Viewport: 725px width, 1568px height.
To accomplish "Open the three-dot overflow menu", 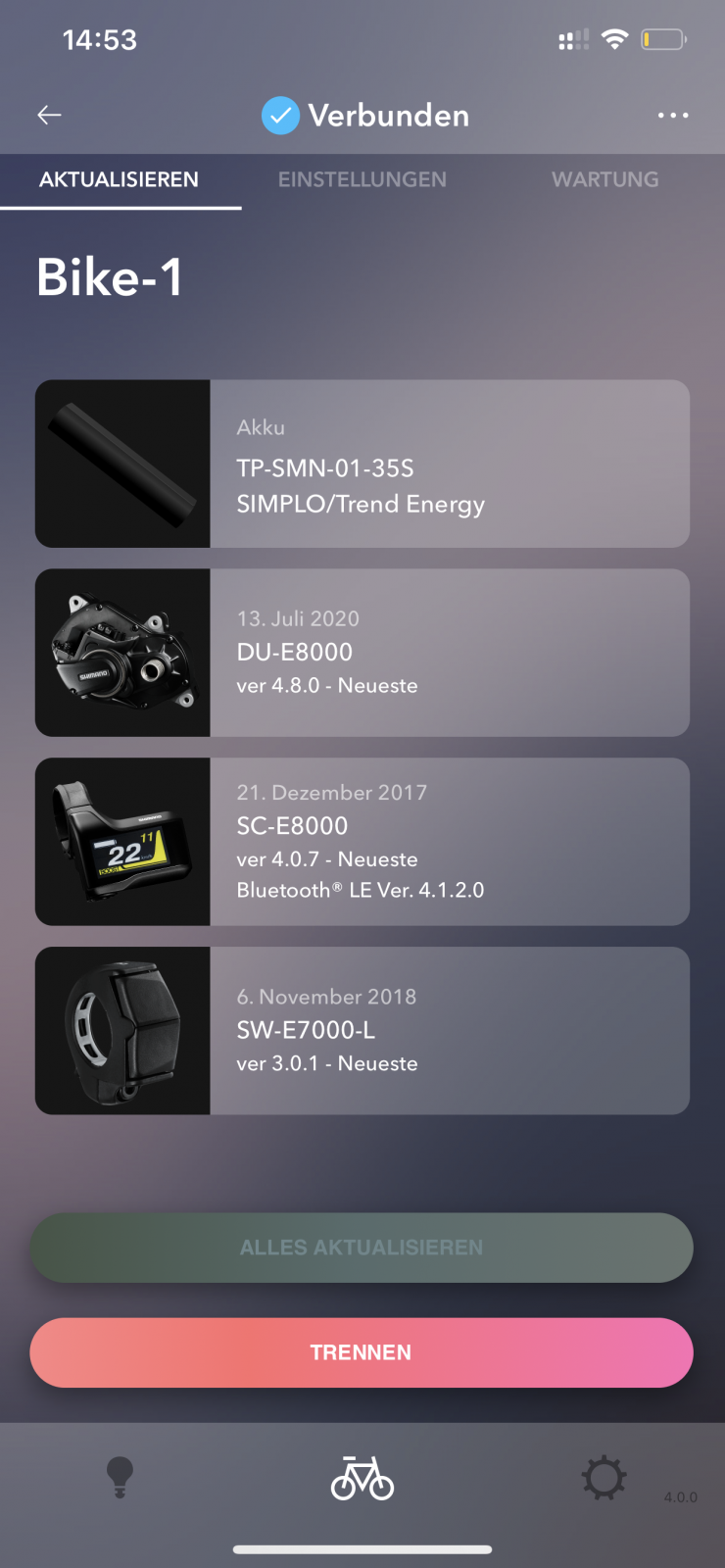I will (x=673, y=116).
